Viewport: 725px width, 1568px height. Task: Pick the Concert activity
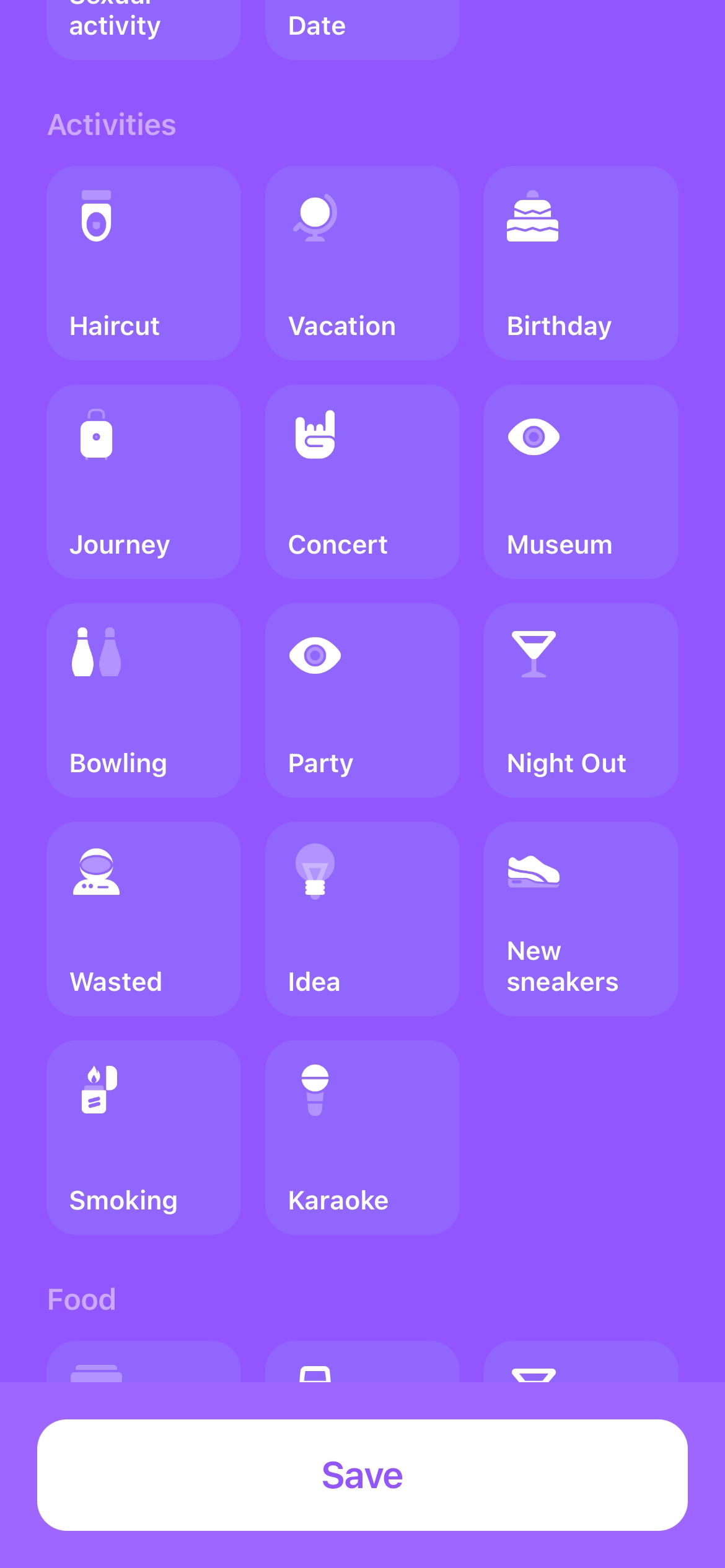(362, 482)
